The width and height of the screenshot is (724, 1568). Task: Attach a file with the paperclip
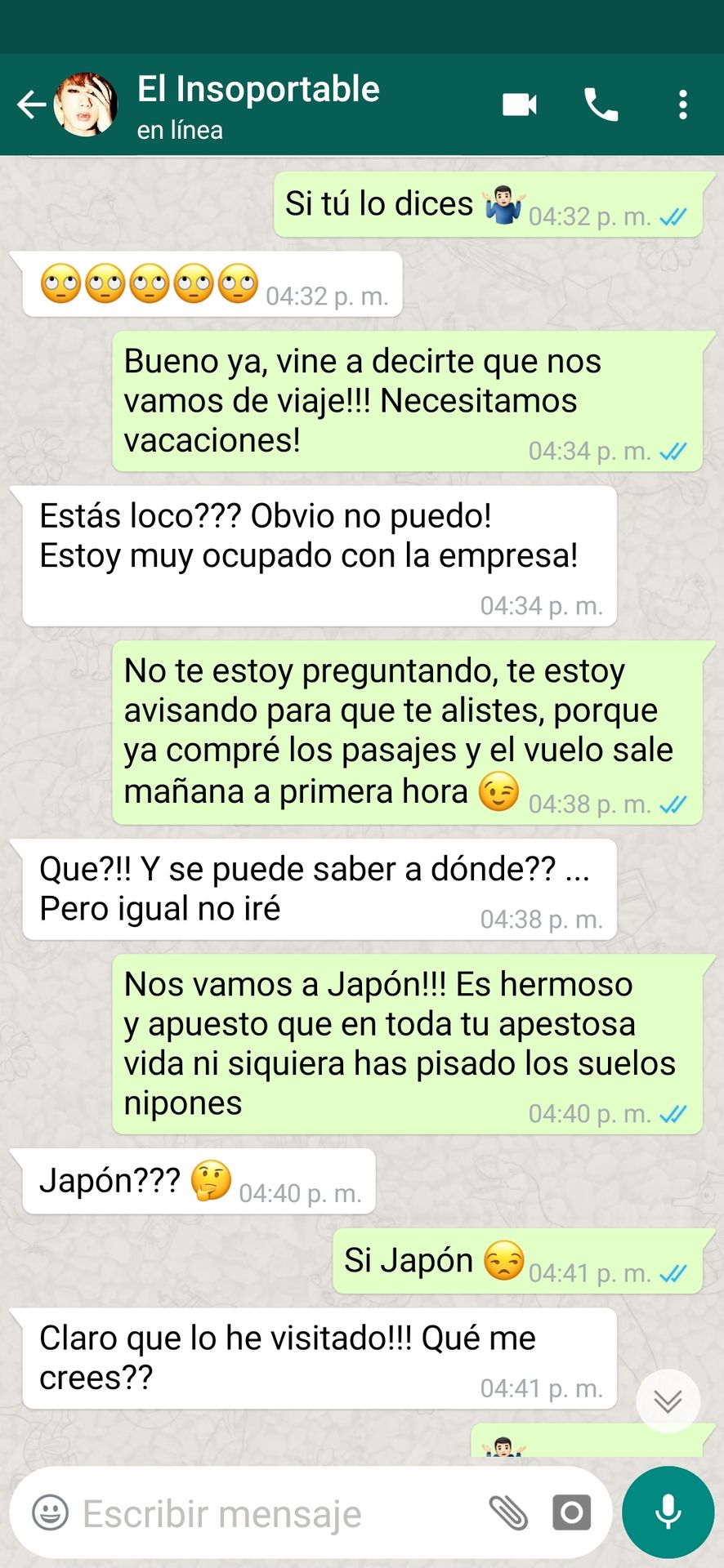tap(508, 1512)
